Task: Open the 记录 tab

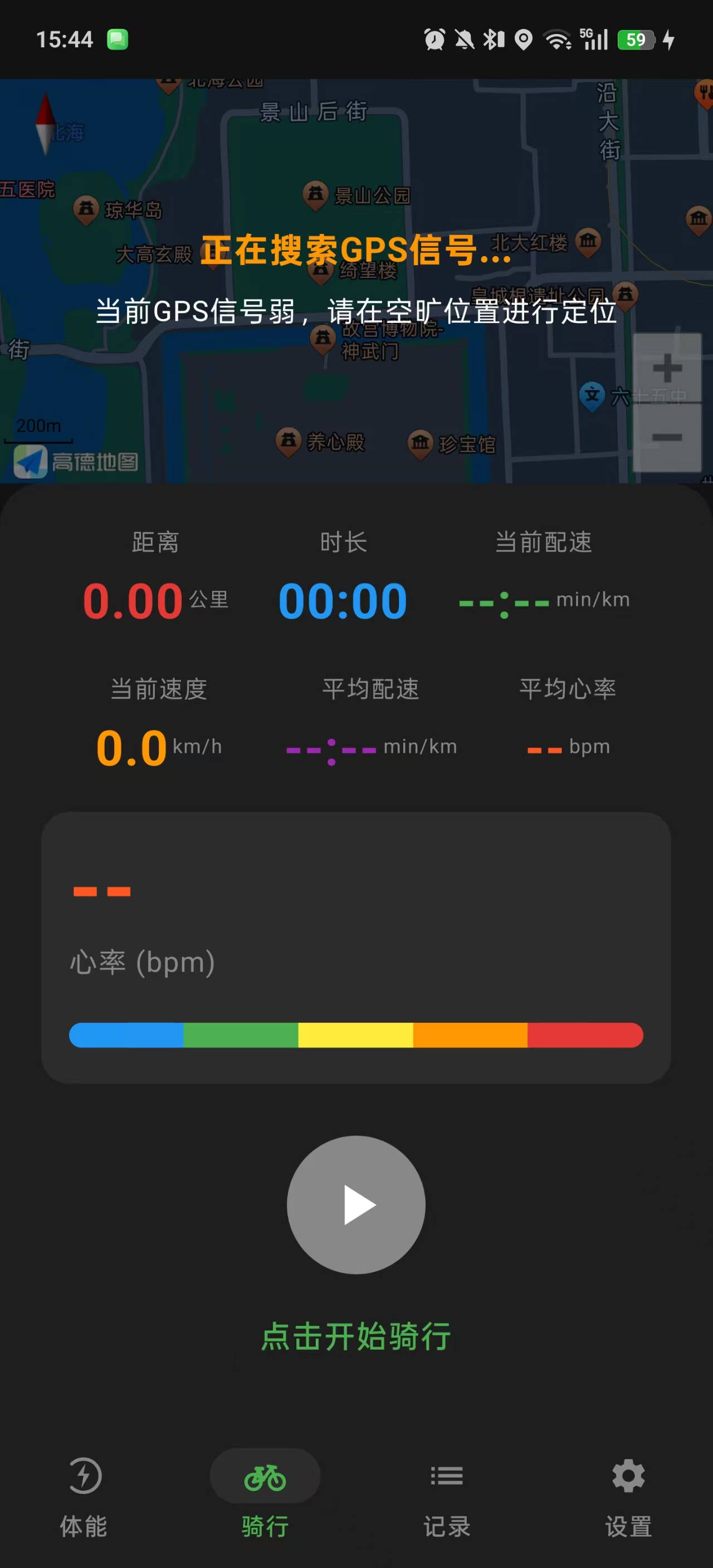Action: click(x=446, y=1495)
